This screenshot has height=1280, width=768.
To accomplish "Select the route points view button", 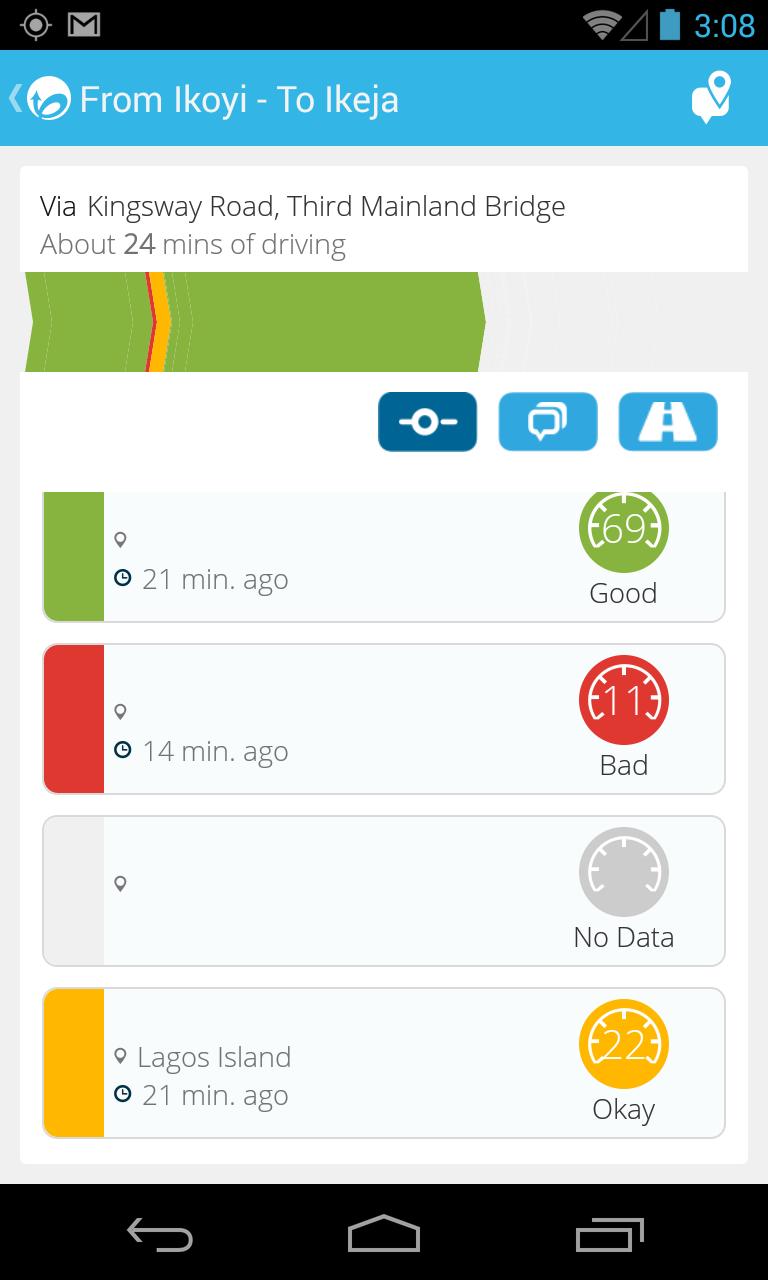I will (427, 422).
